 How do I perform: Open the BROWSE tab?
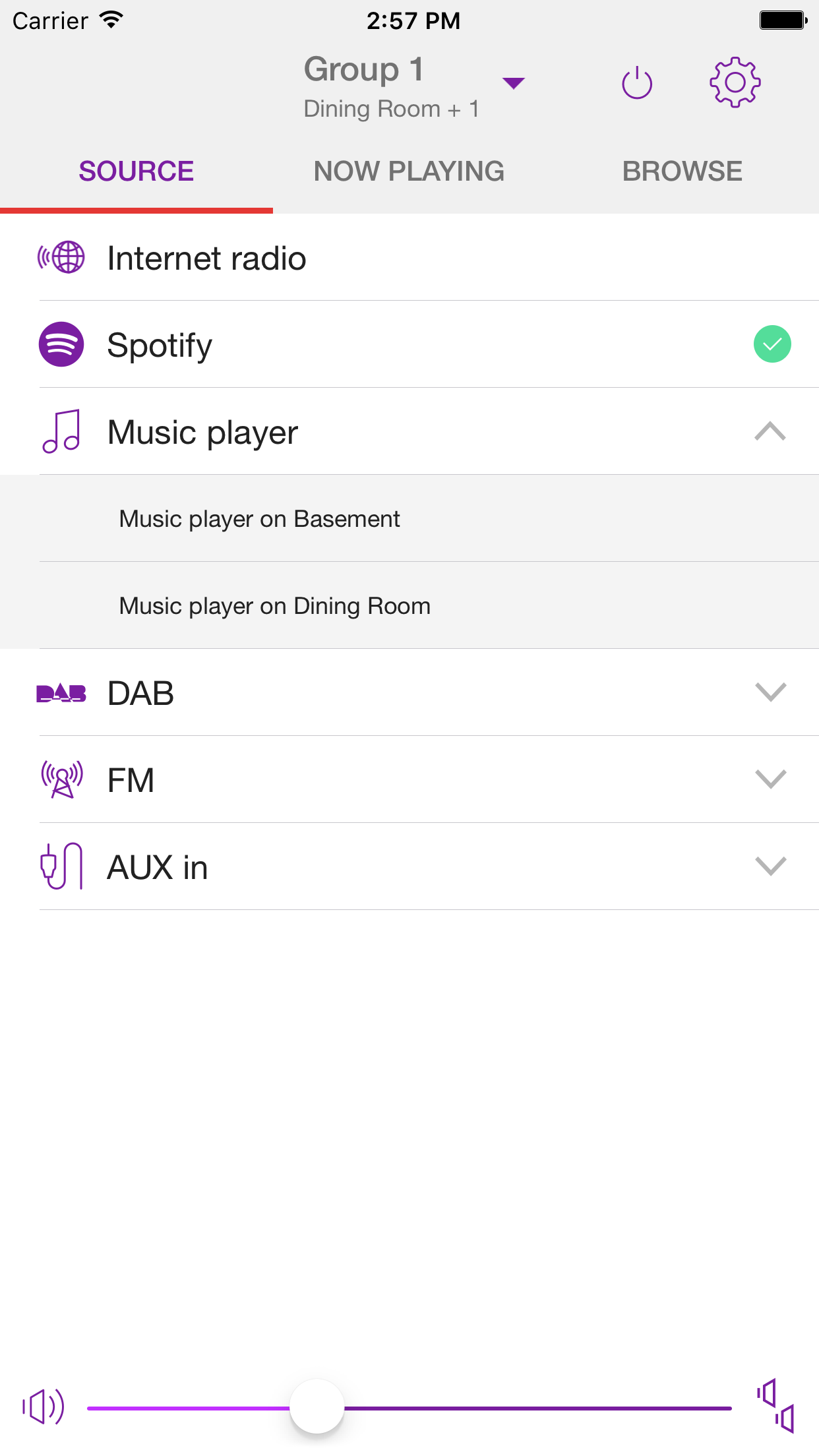click(x=682, y=171)
